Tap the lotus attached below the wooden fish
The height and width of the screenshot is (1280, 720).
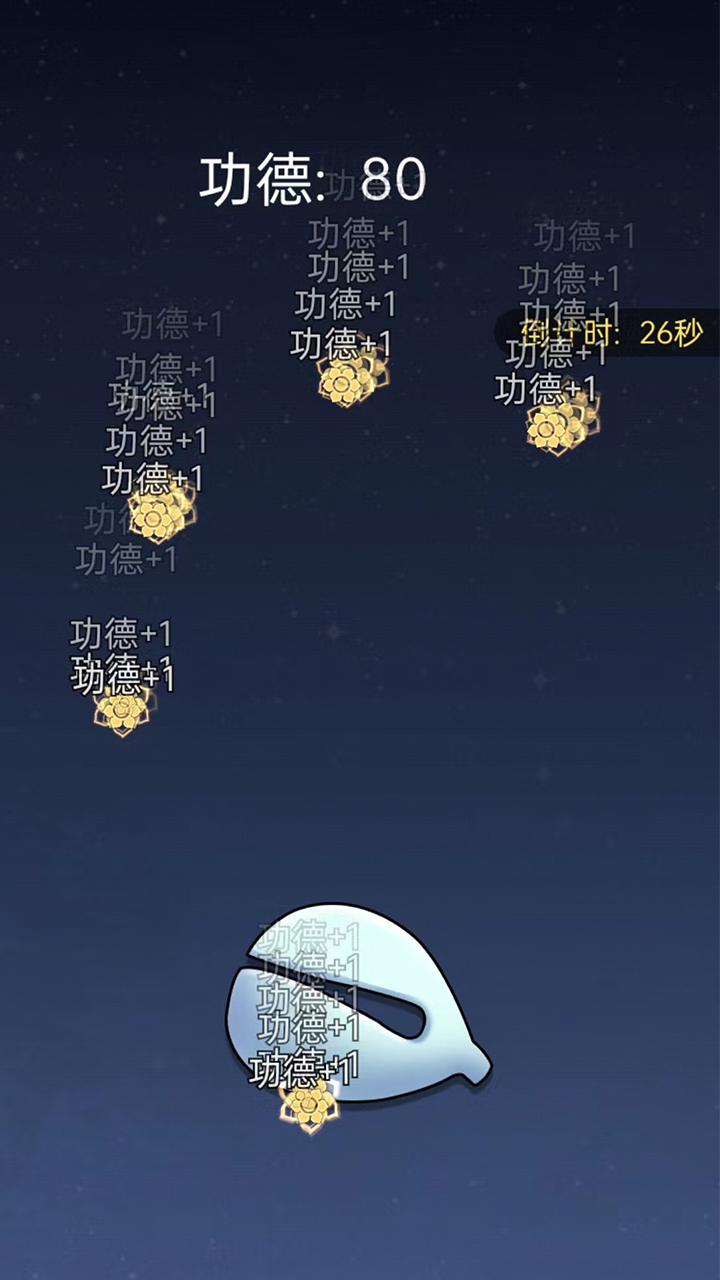(x=308, y=1105)
